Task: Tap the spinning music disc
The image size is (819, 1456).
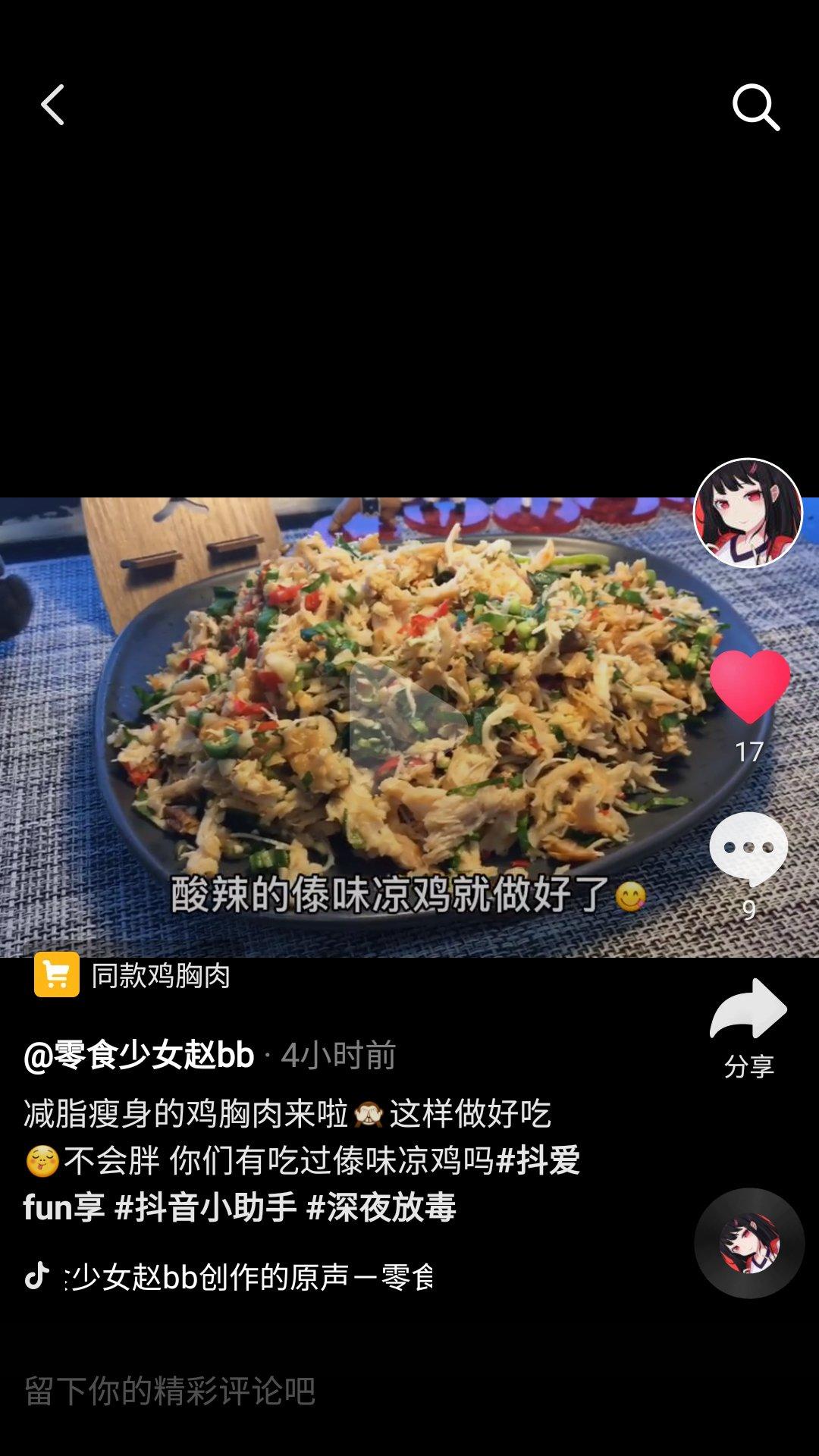Action: click(749, 1243)
